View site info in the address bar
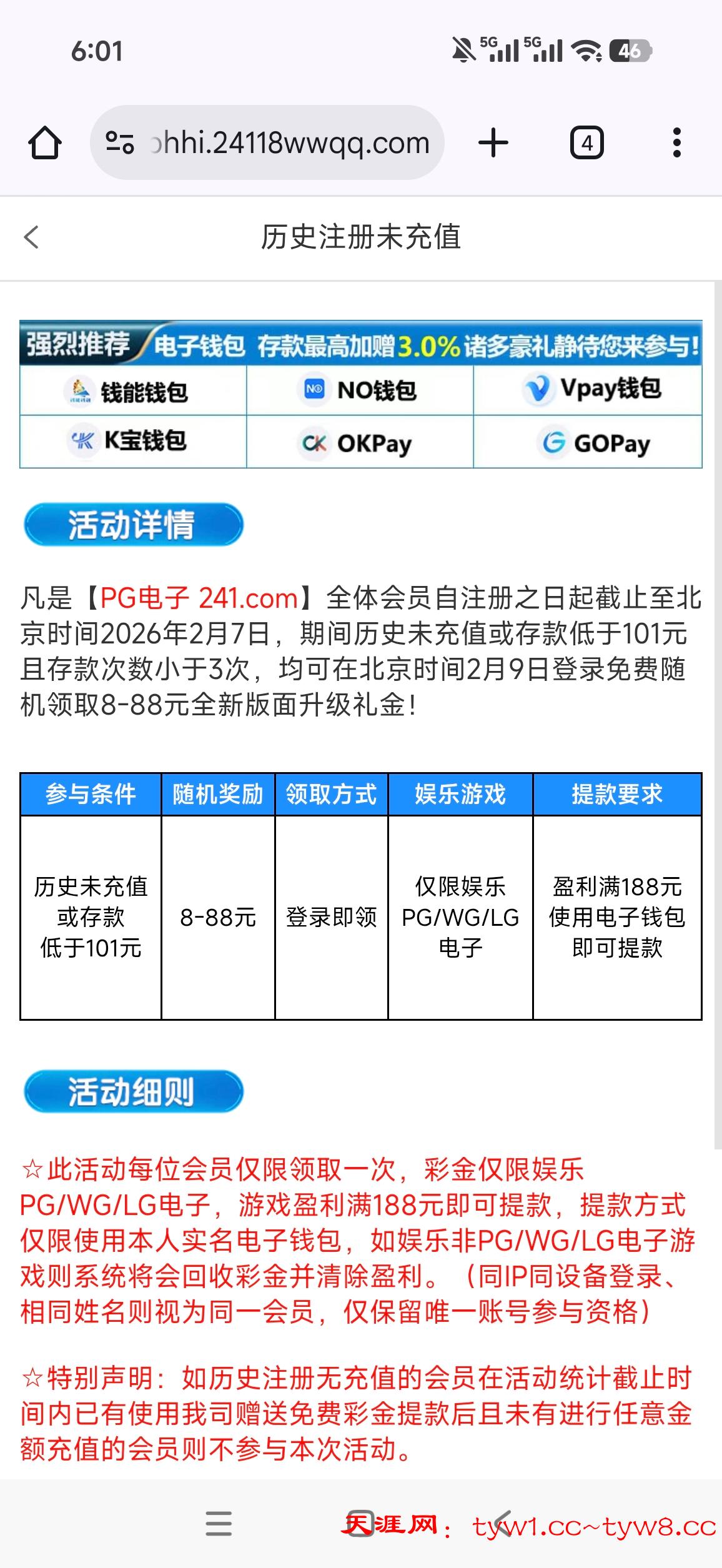This screenshot has width=722, height=1568. pos(119,143)
